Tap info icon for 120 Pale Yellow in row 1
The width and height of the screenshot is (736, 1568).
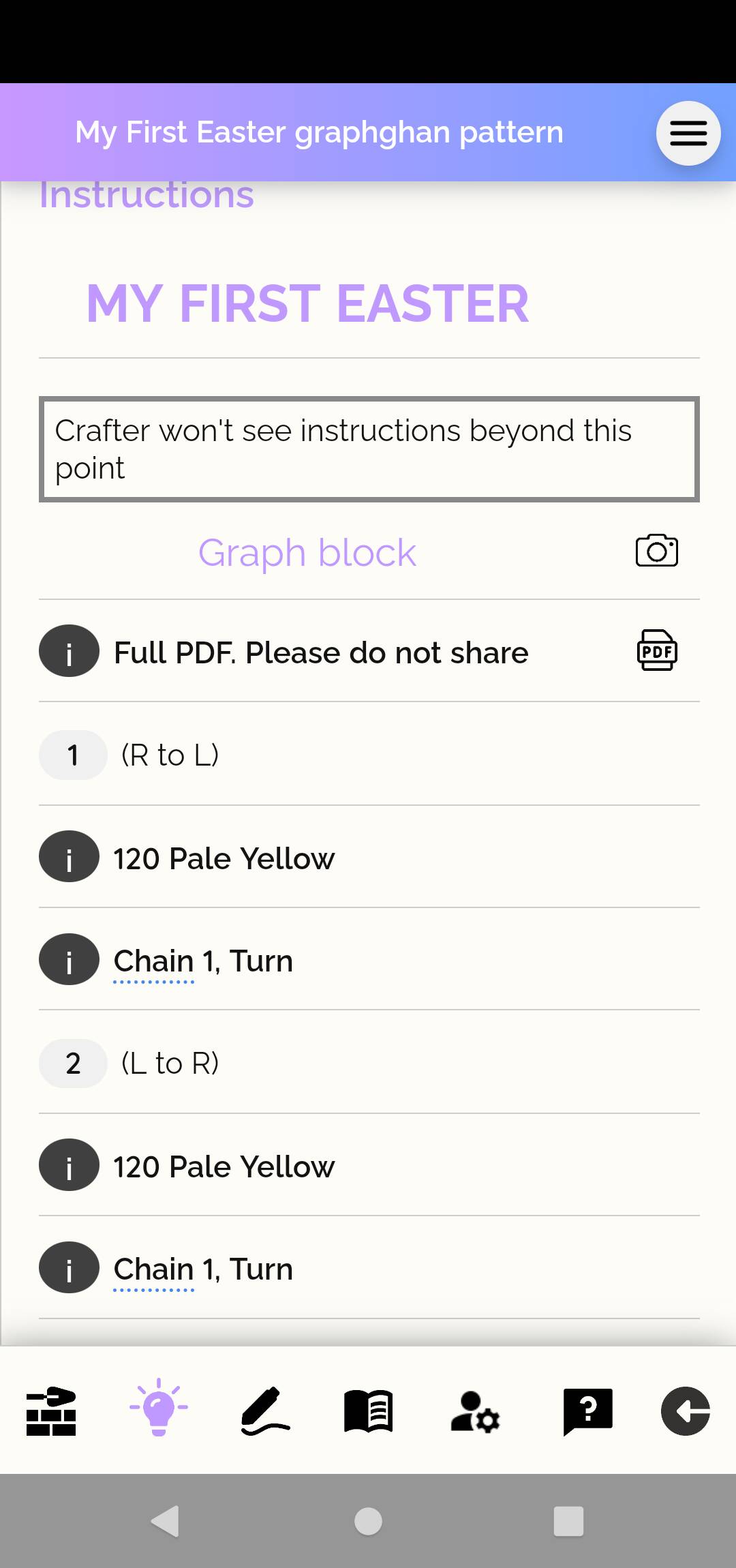[70, 856]
